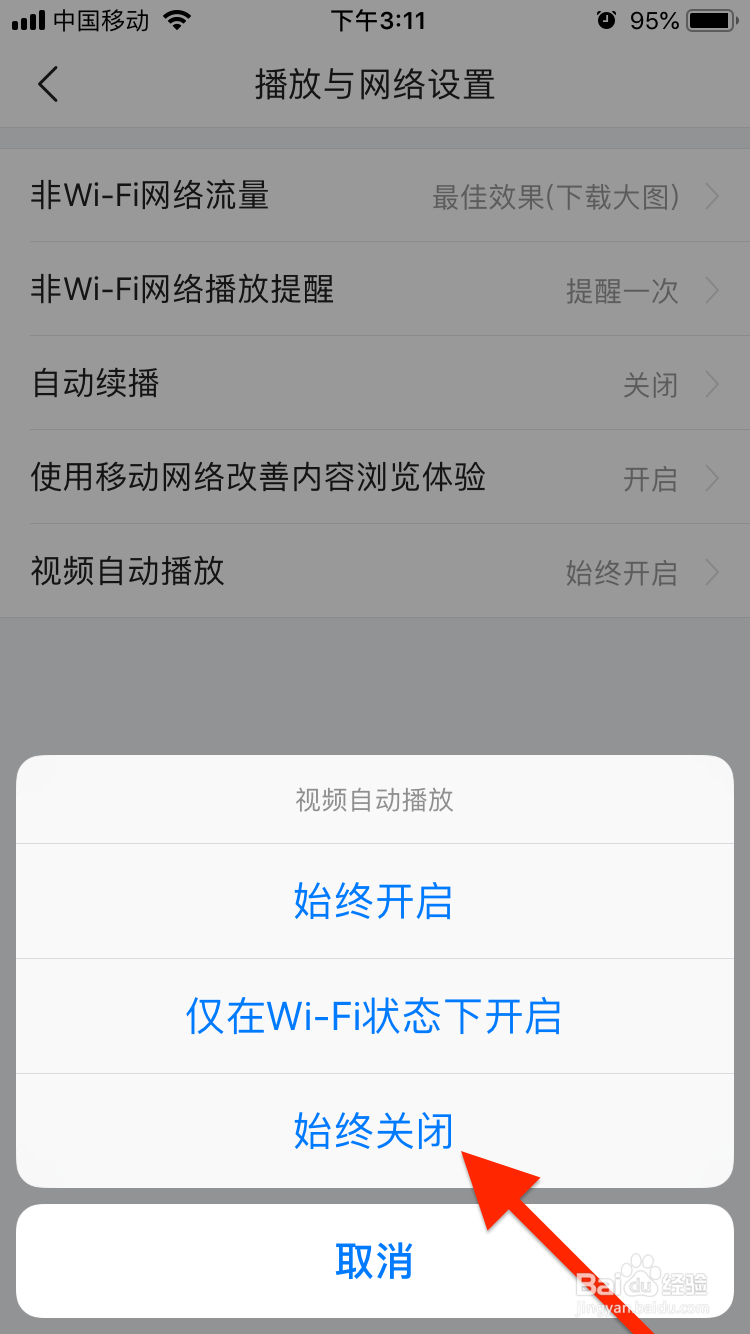Open 非Wi-Fi网络播放提醒 options

pyautogui.click(x=712, y=290)
